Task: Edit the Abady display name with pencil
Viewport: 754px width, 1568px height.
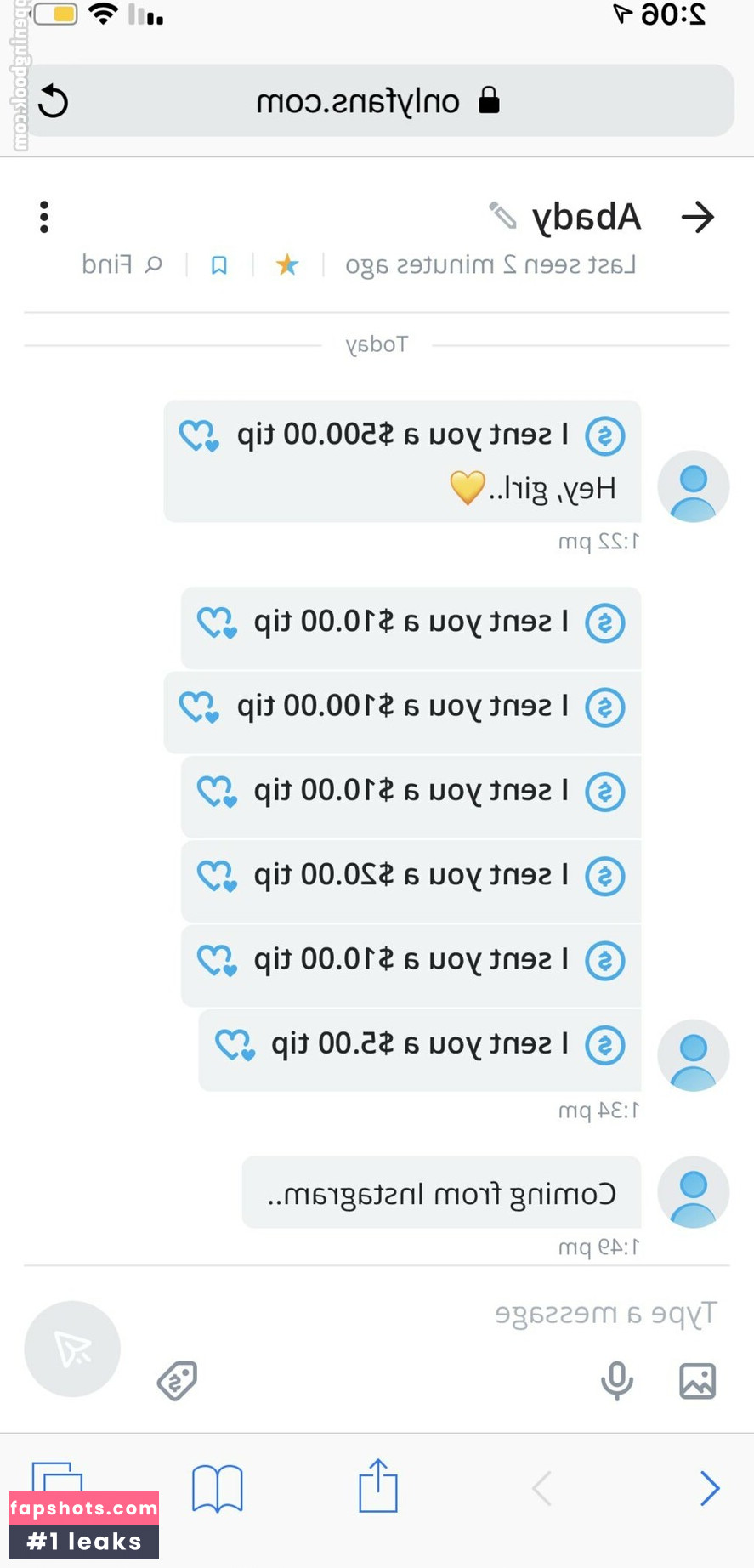Action: 502,216
